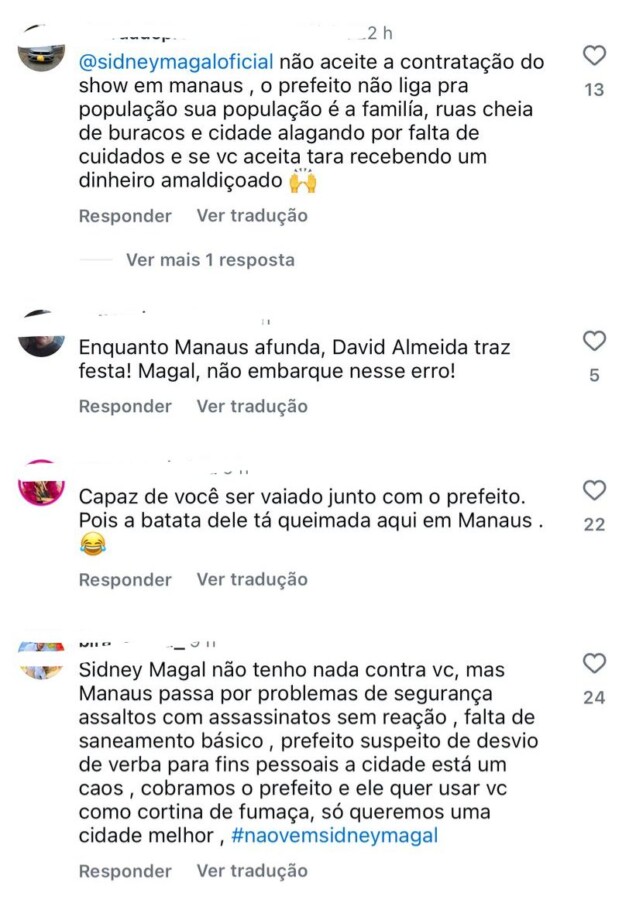Open the #naovemsidneymagal hashtag

[x=334, y=835]
